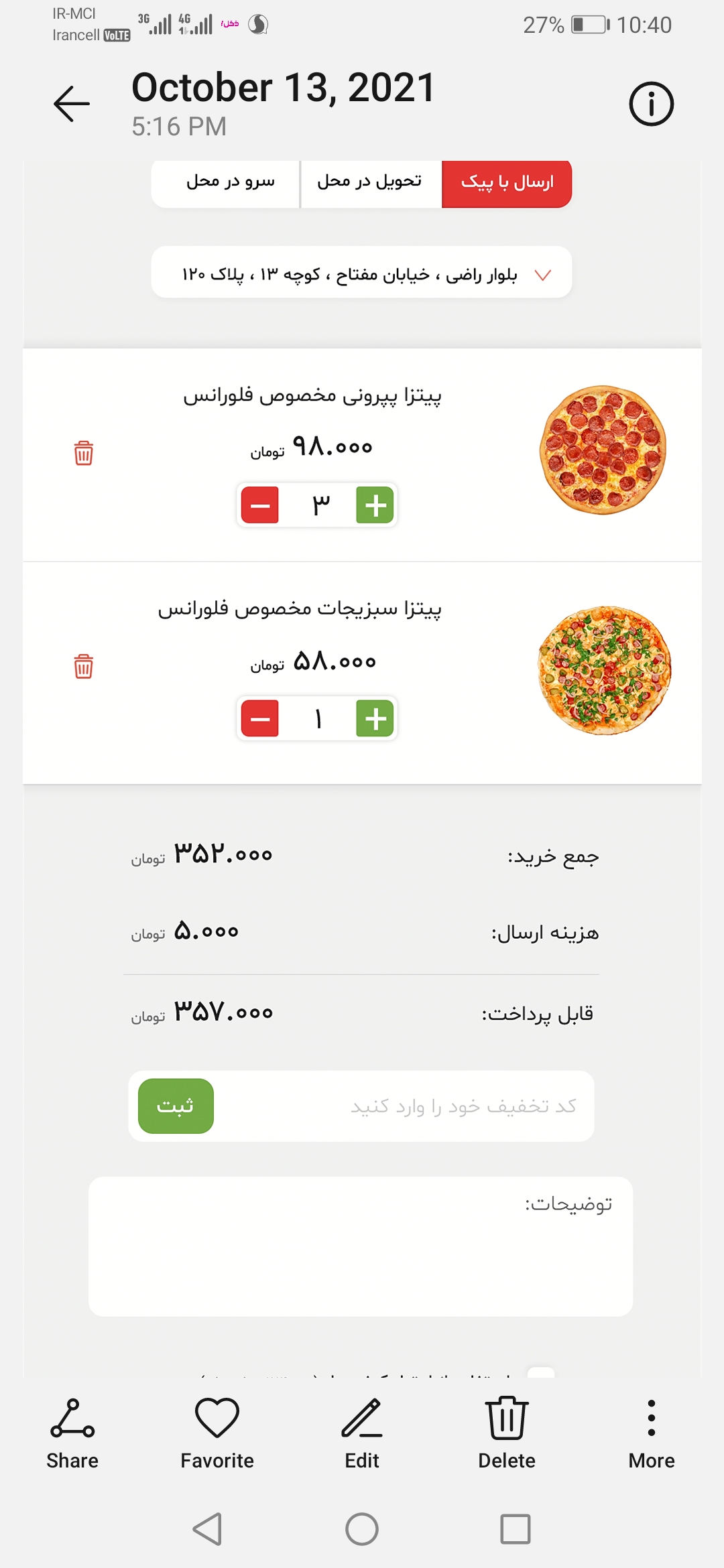The image size is (724, 1568).
Task: Edit this photo
Action: (362, 1434)
